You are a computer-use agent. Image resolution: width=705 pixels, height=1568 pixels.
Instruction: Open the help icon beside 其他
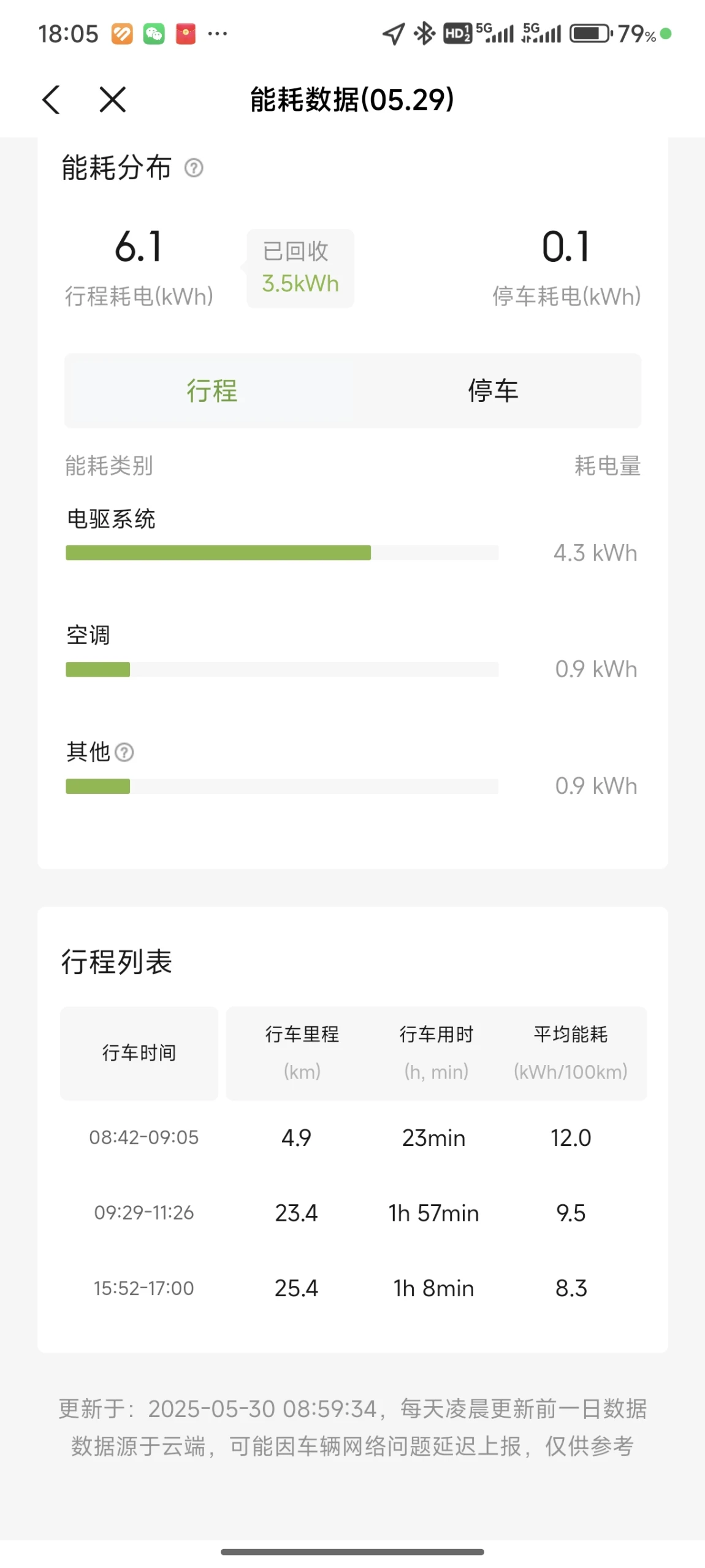click(124, 752)
